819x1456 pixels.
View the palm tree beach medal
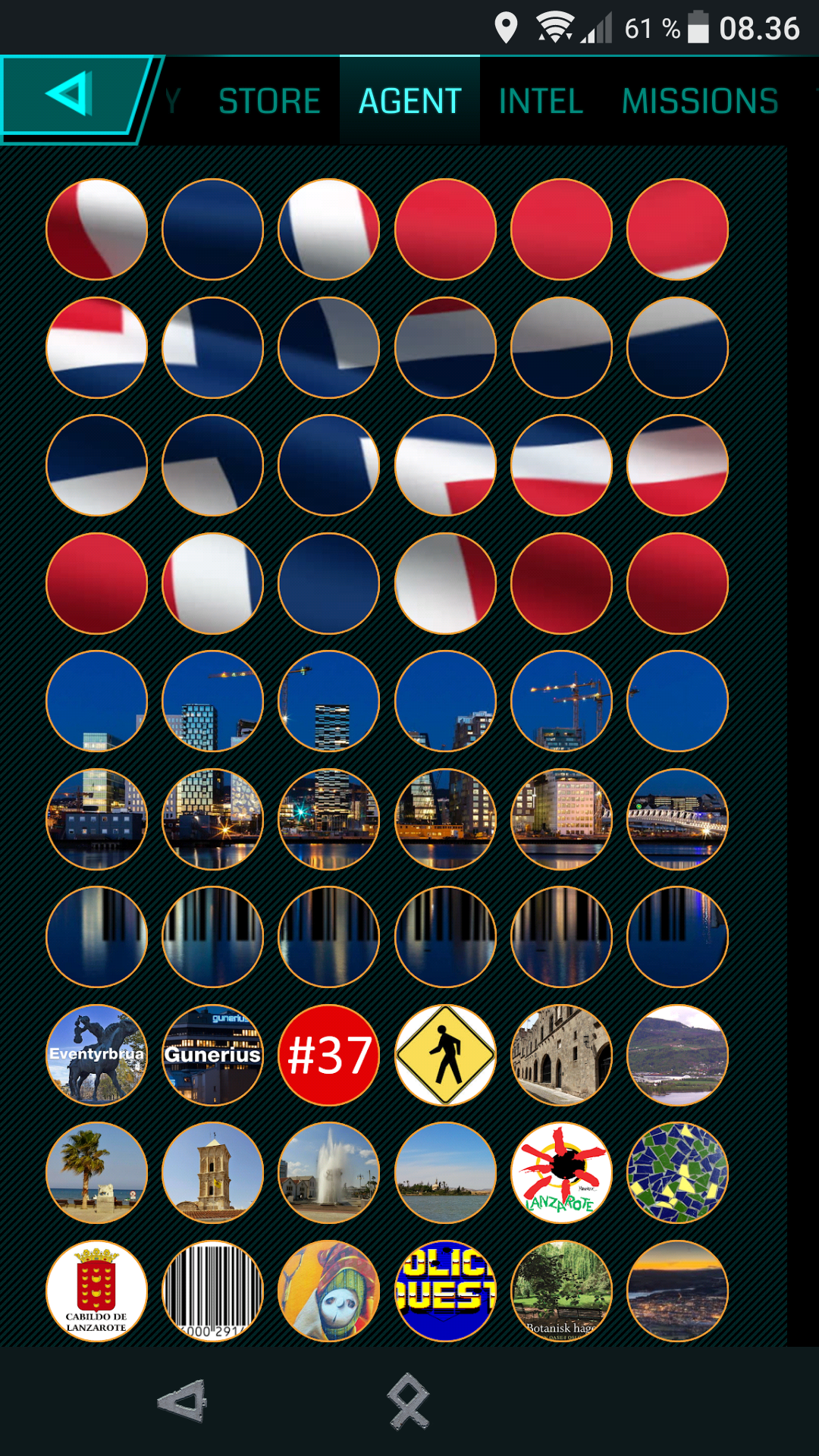pyautogui.click(x=97, y=1172)
